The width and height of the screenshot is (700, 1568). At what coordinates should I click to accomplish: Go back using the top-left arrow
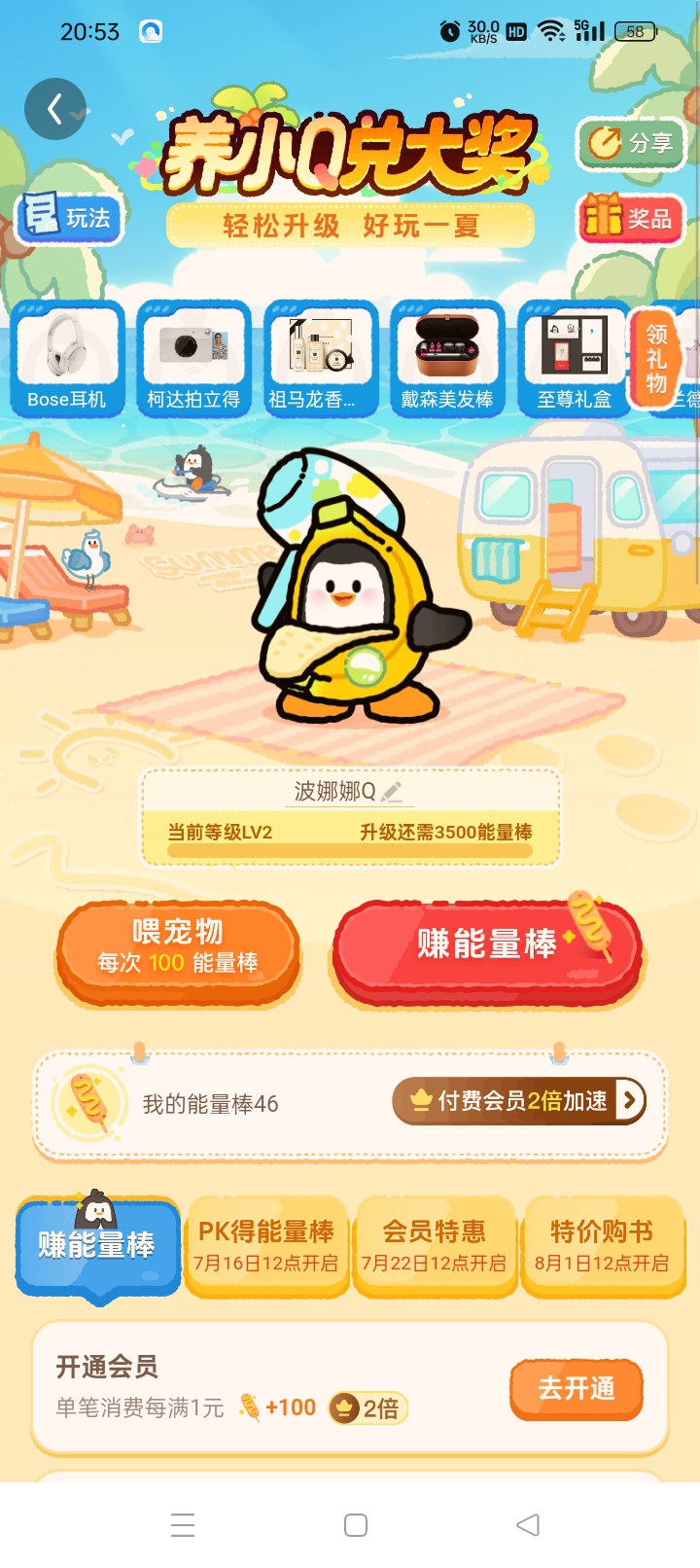(54, 109)
